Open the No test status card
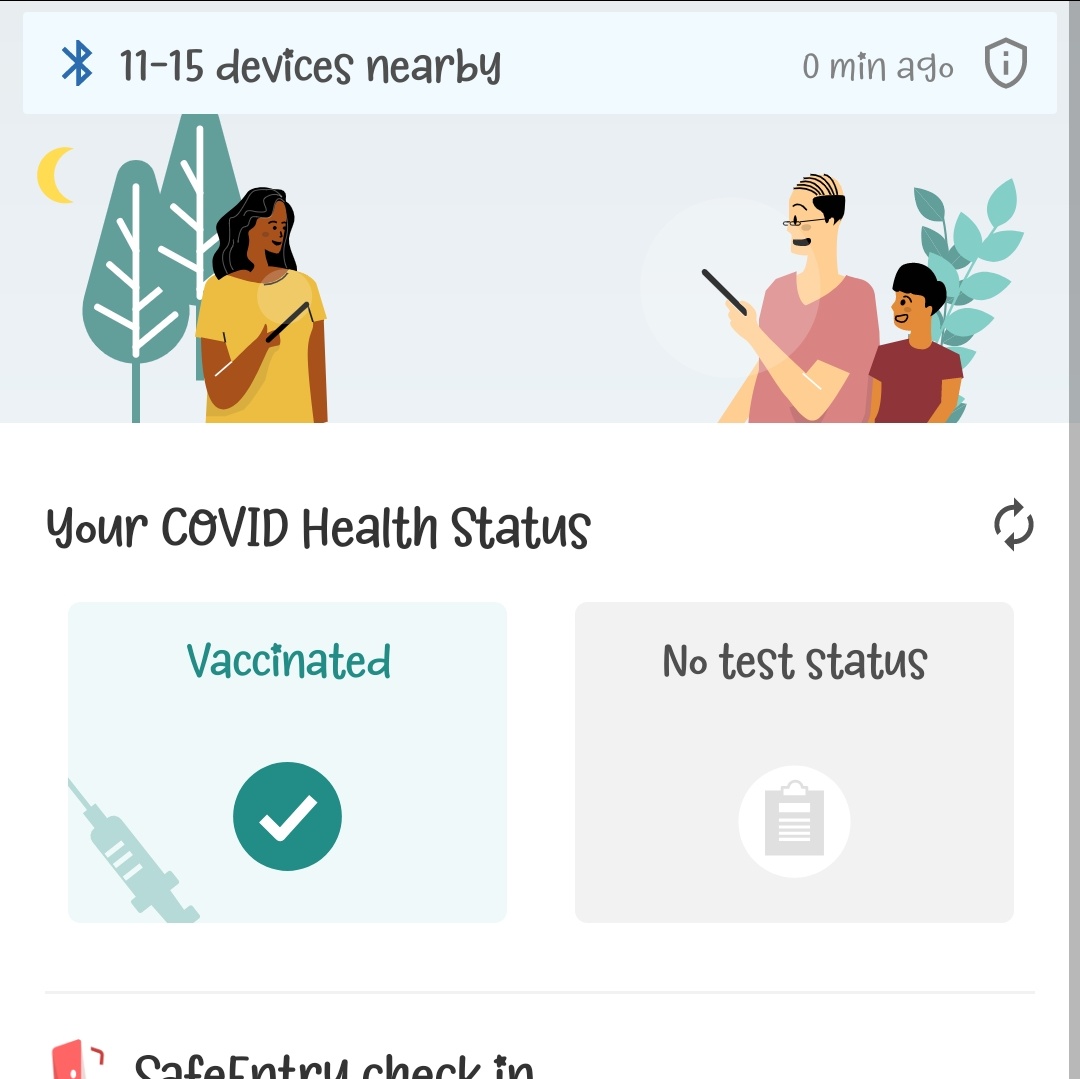The width and height of the screenshot is (1080, 1079). click(794, 762)
